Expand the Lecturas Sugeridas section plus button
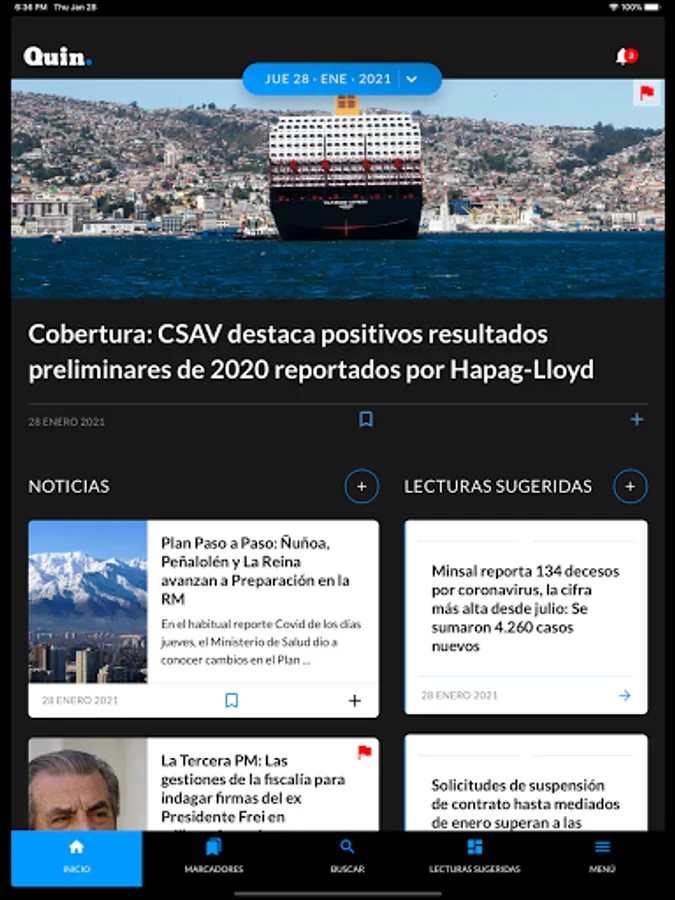This screenshot has height=900, width=675. pyautogui.click(x=630, y=487)
